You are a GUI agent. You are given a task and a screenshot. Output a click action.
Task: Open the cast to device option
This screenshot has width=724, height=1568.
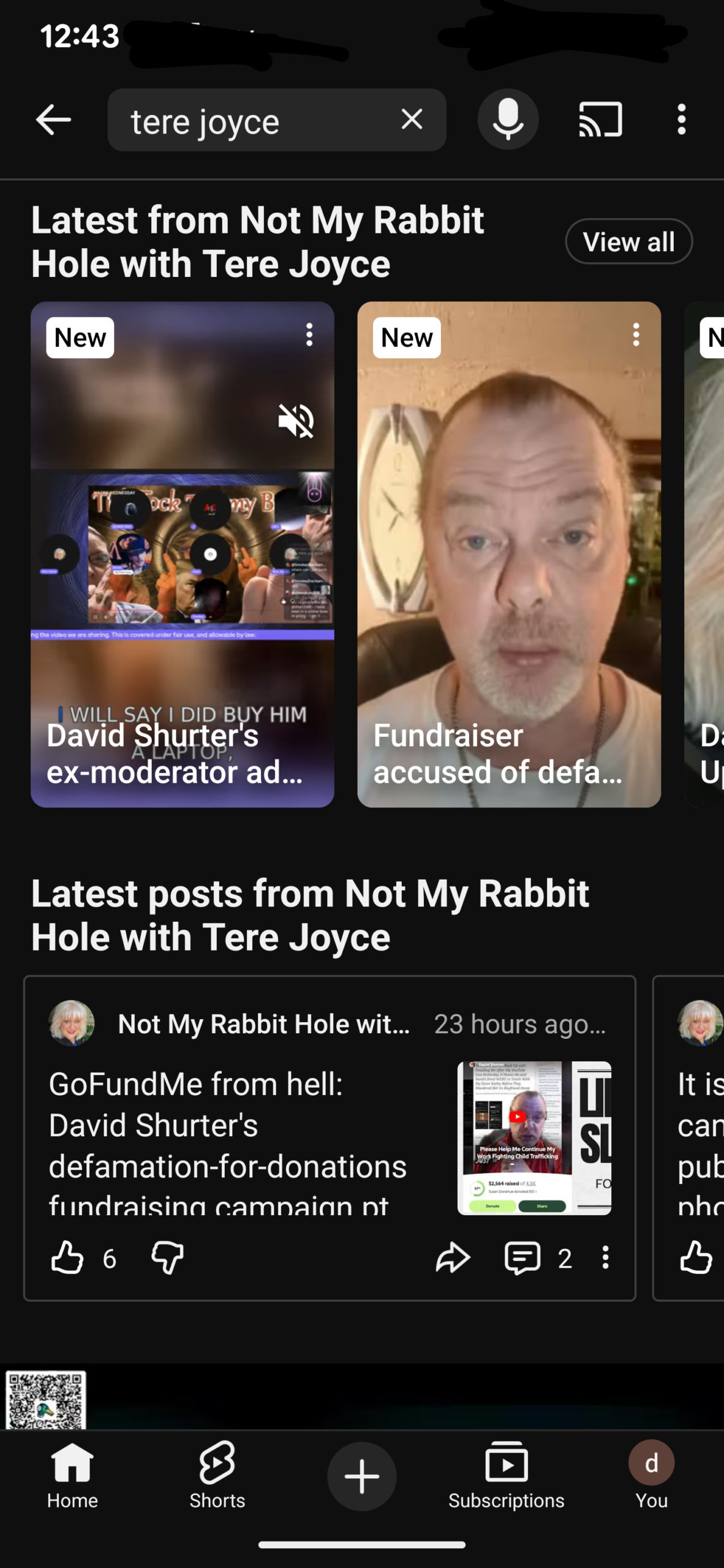point(600,119)
